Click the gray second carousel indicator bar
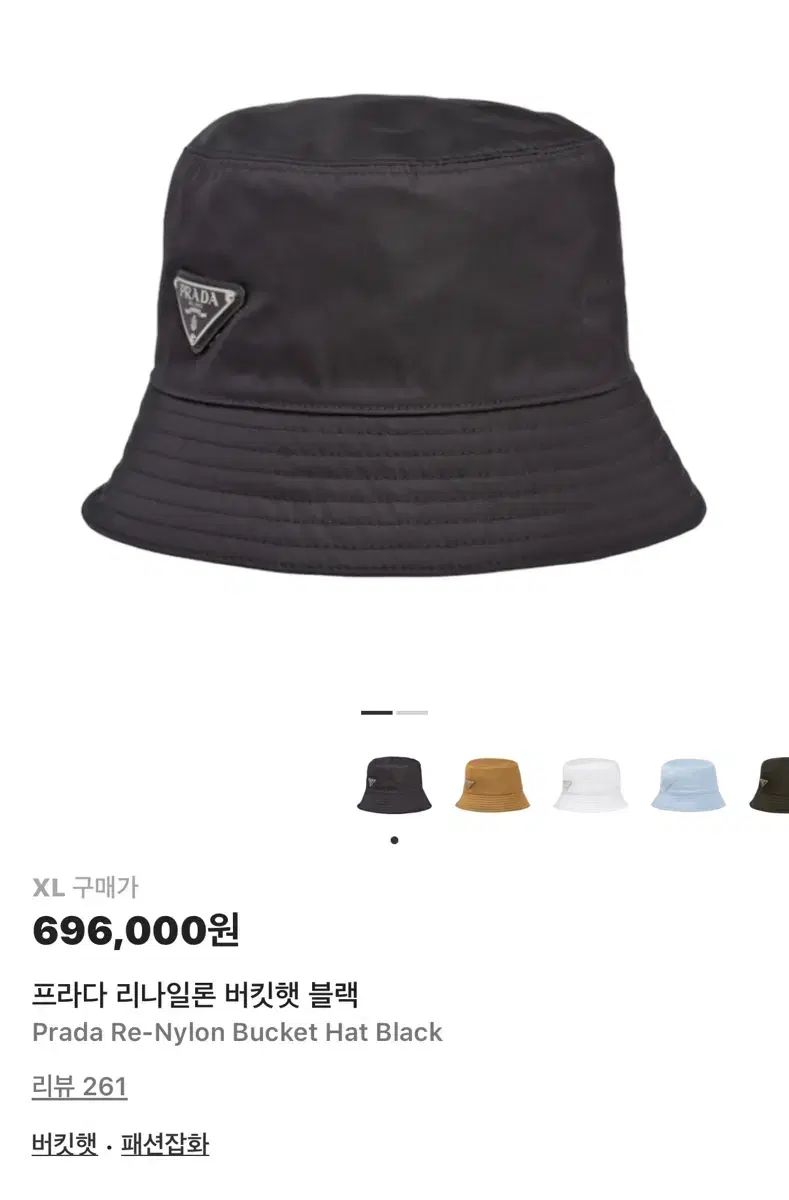Screen dimensions: 789x1200 [410, 712]
